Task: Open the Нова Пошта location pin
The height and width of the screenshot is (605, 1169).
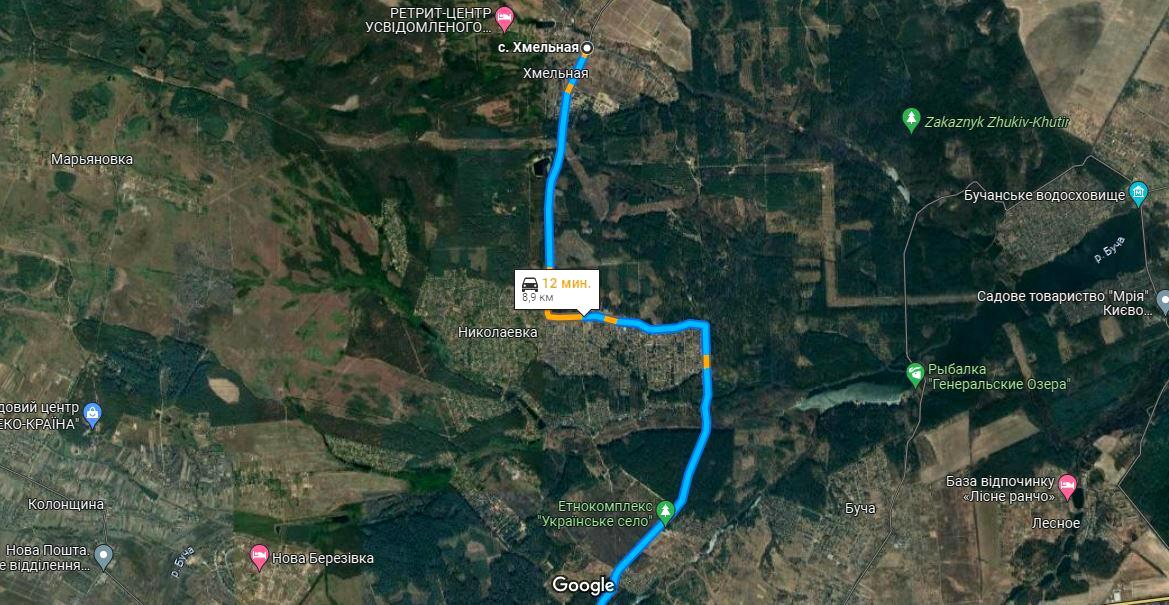Action: pyautogui.click(x=104, y=557)
